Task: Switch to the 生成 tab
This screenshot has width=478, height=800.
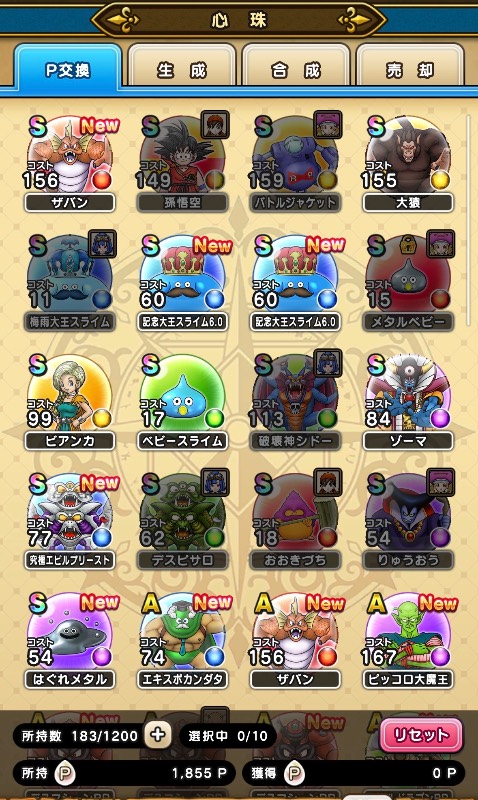Action: click(x=182, y=69)
